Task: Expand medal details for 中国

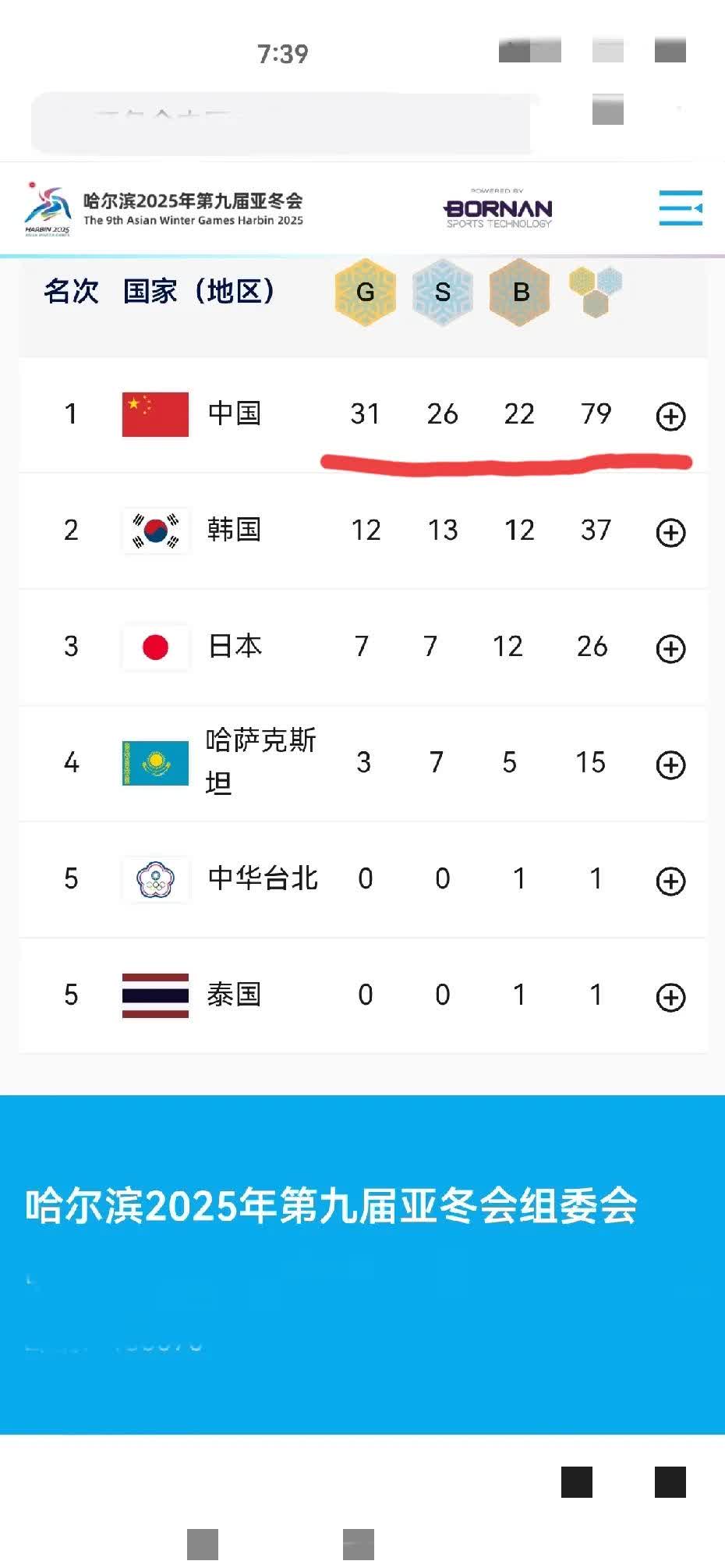Action: pyautogui.click(x=670, y=416)
